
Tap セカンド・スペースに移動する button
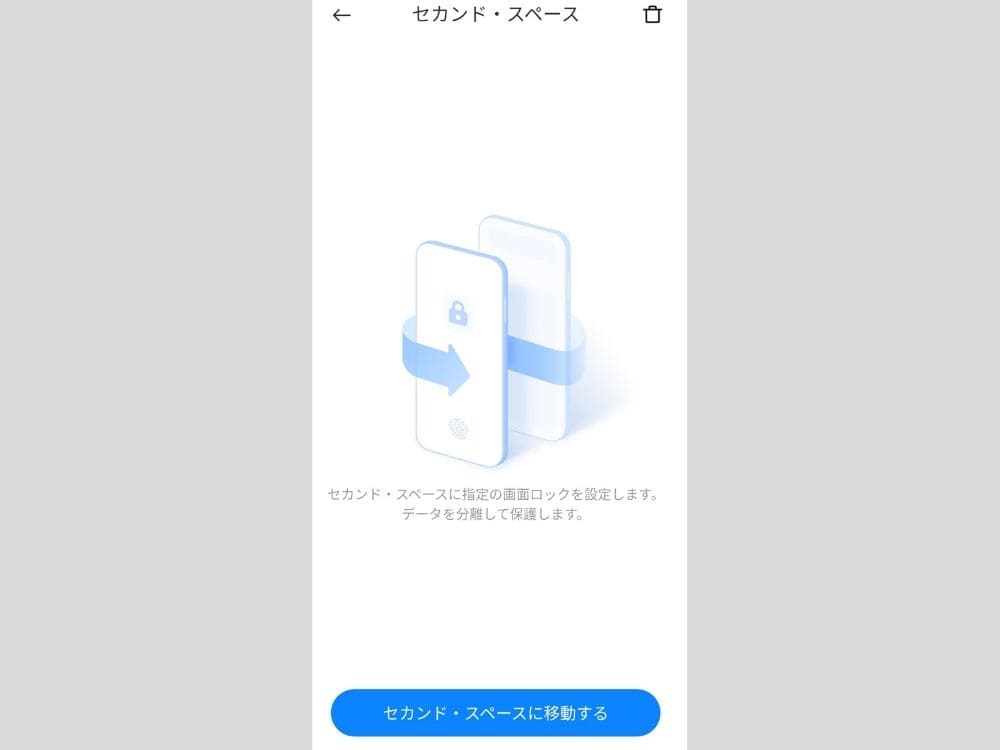tap(496, 713)
